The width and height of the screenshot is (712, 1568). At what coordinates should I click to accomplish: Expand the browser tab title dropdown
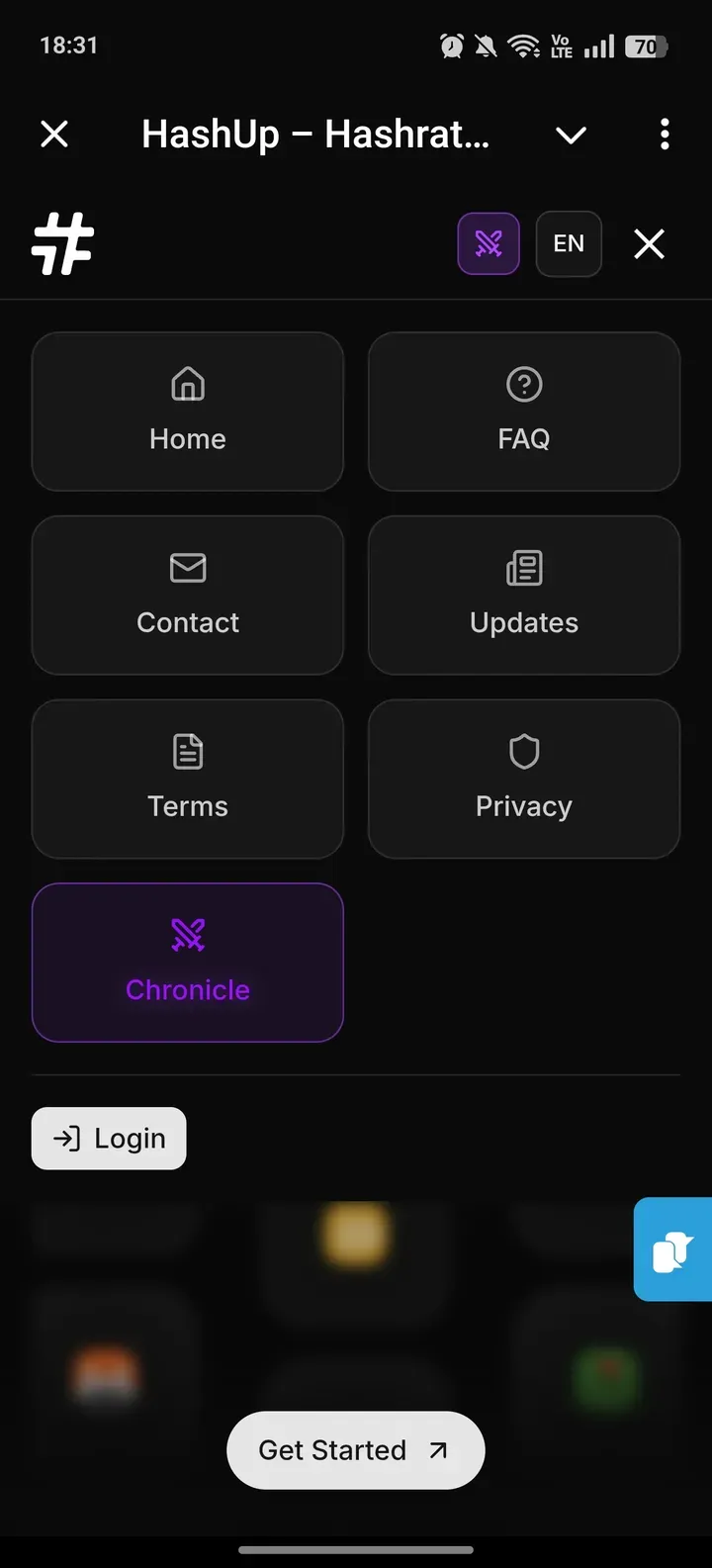pos(571,135)
